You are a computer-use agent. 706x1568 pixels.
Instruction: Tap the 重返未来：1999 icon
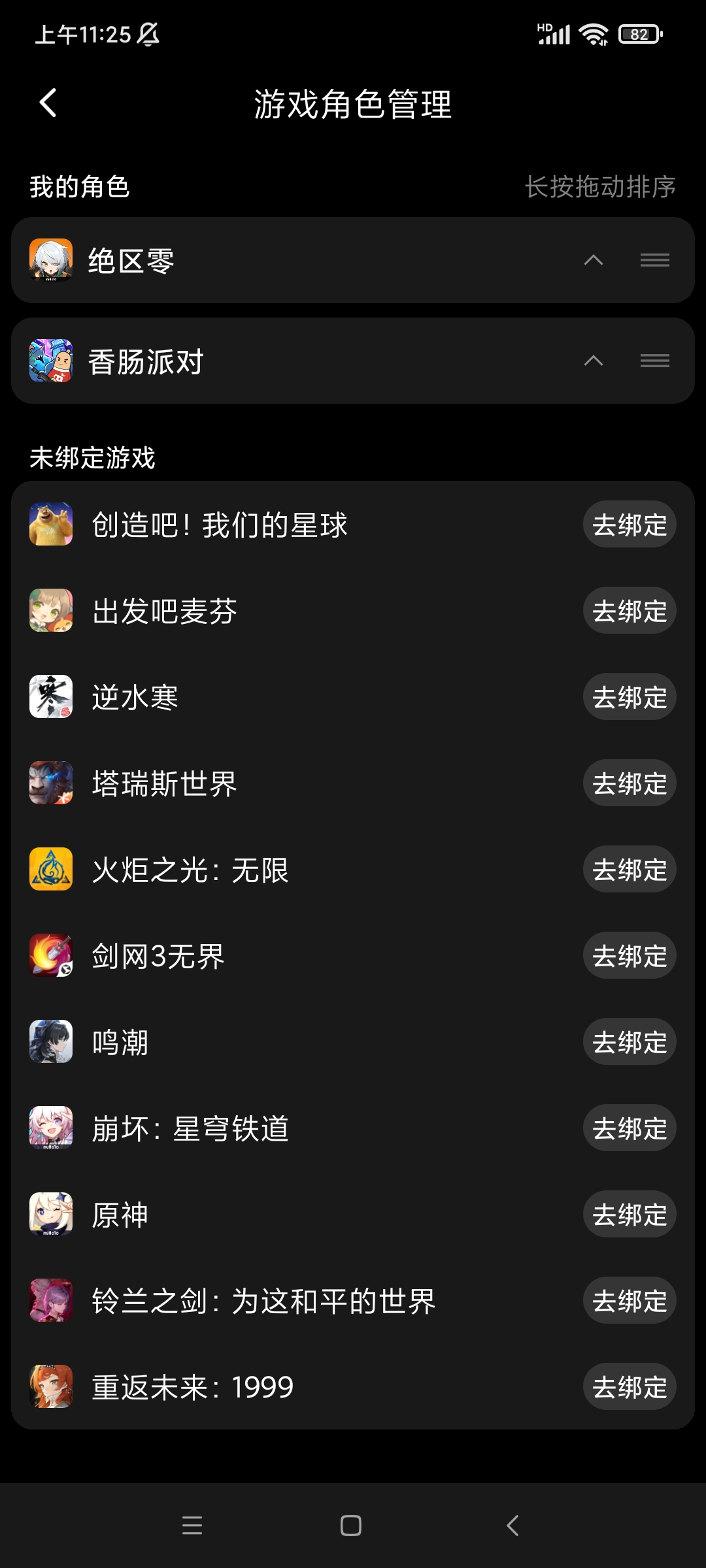click(51, 1386)
